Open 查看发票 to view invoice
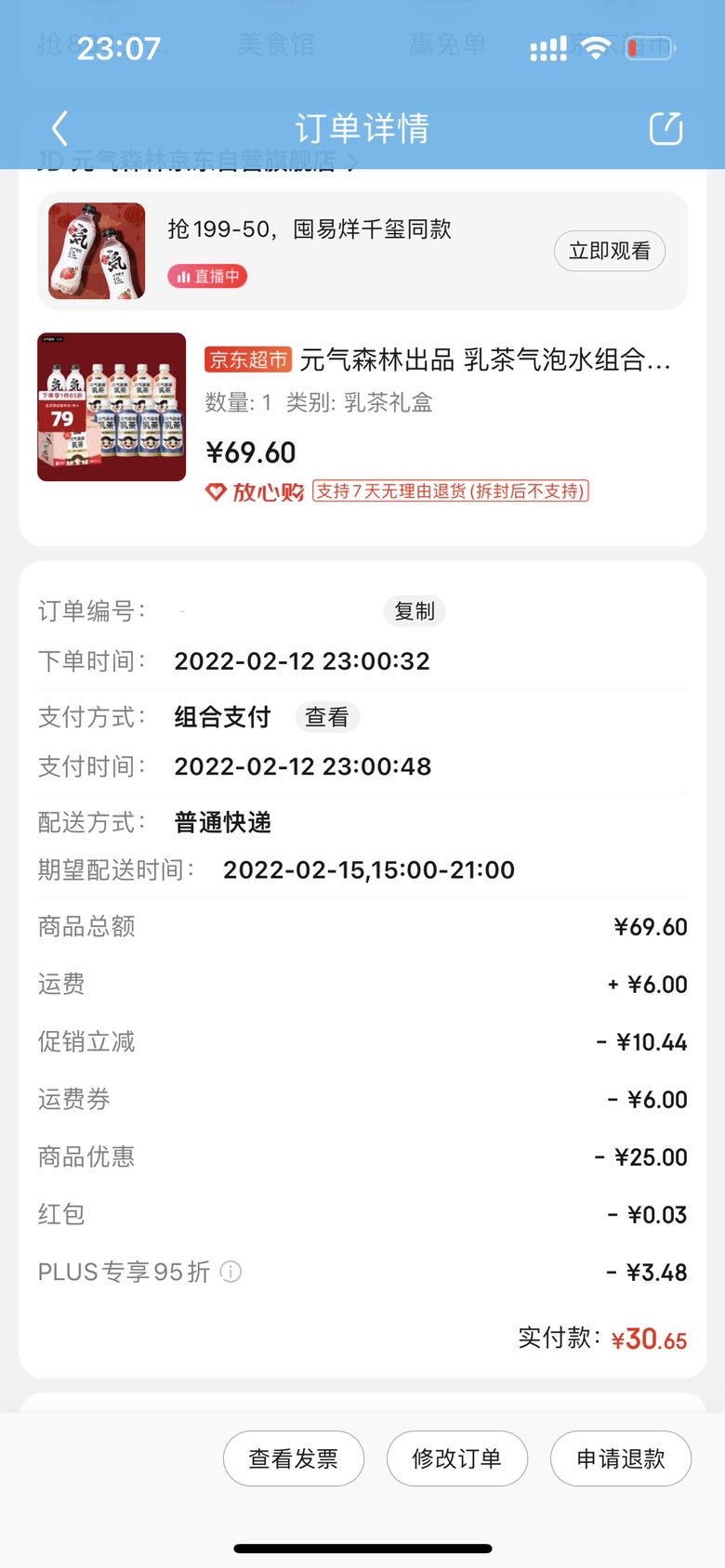This screenshot has width=725, height=1568. click(x=294, y=1458)
